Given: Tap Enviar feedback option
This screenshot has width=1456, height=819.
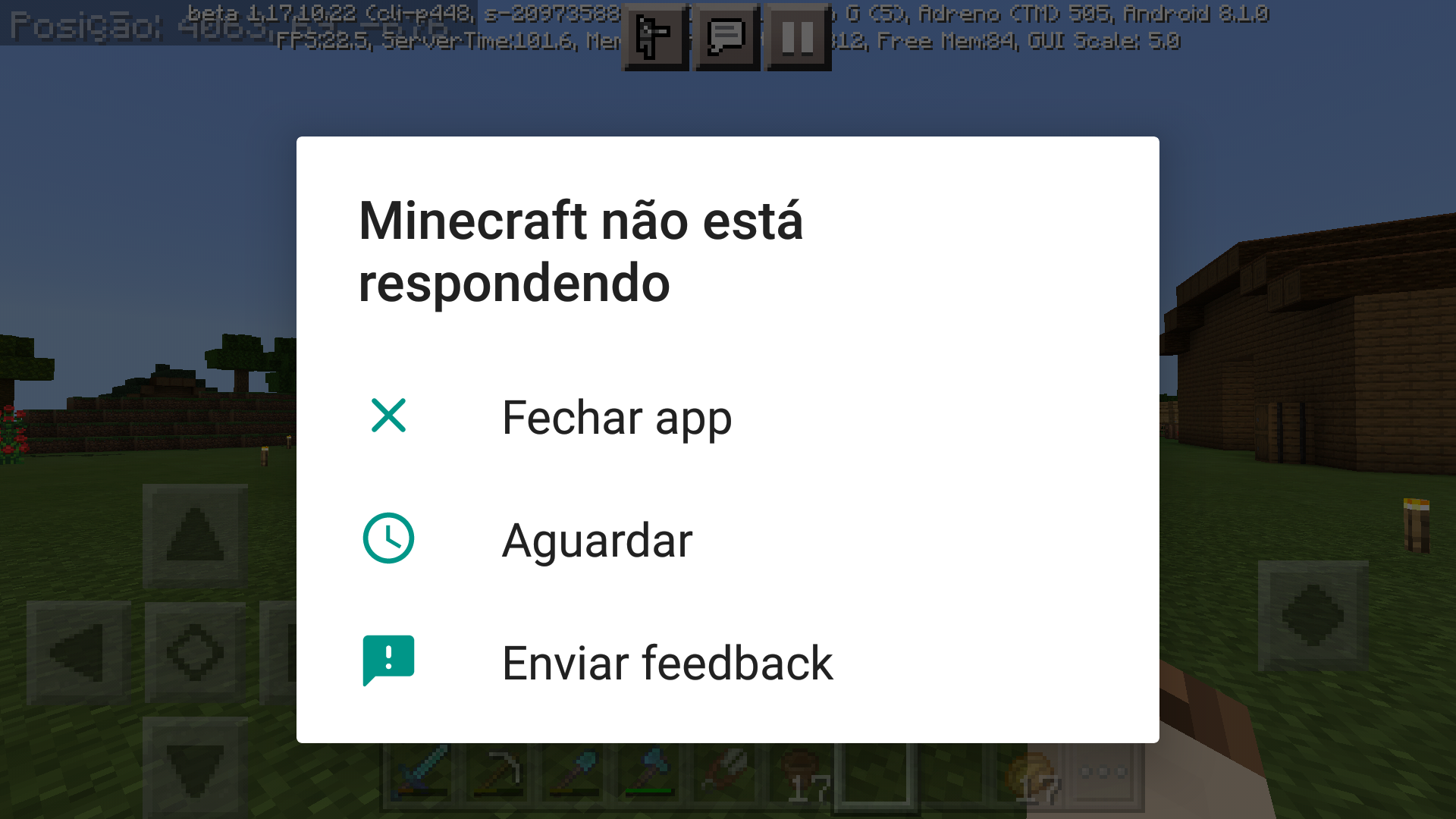Looking at the screenshot, I should (x=667, y=663).
